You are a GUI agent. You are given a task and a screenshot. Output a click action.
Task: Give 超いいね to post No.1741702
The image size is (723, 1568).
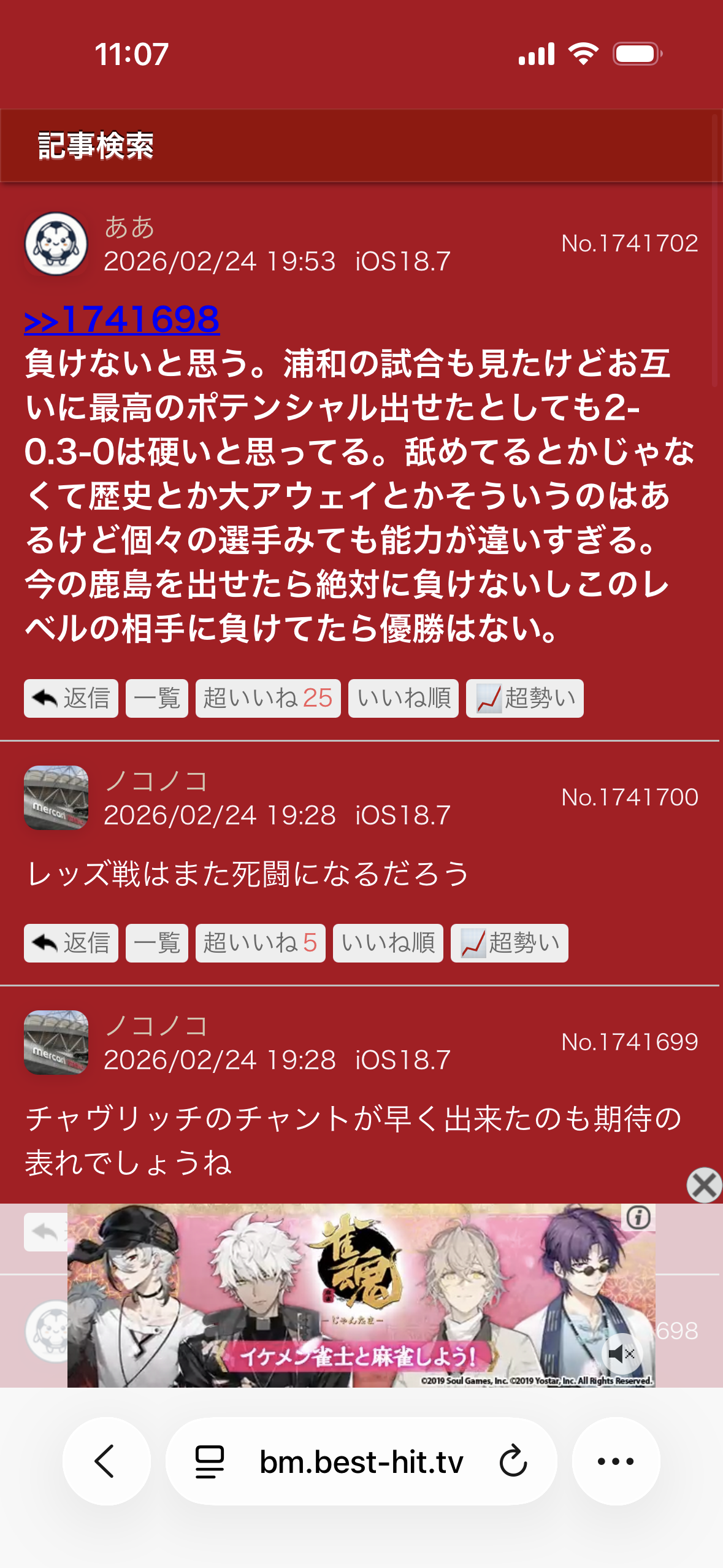tap(268, 698)
